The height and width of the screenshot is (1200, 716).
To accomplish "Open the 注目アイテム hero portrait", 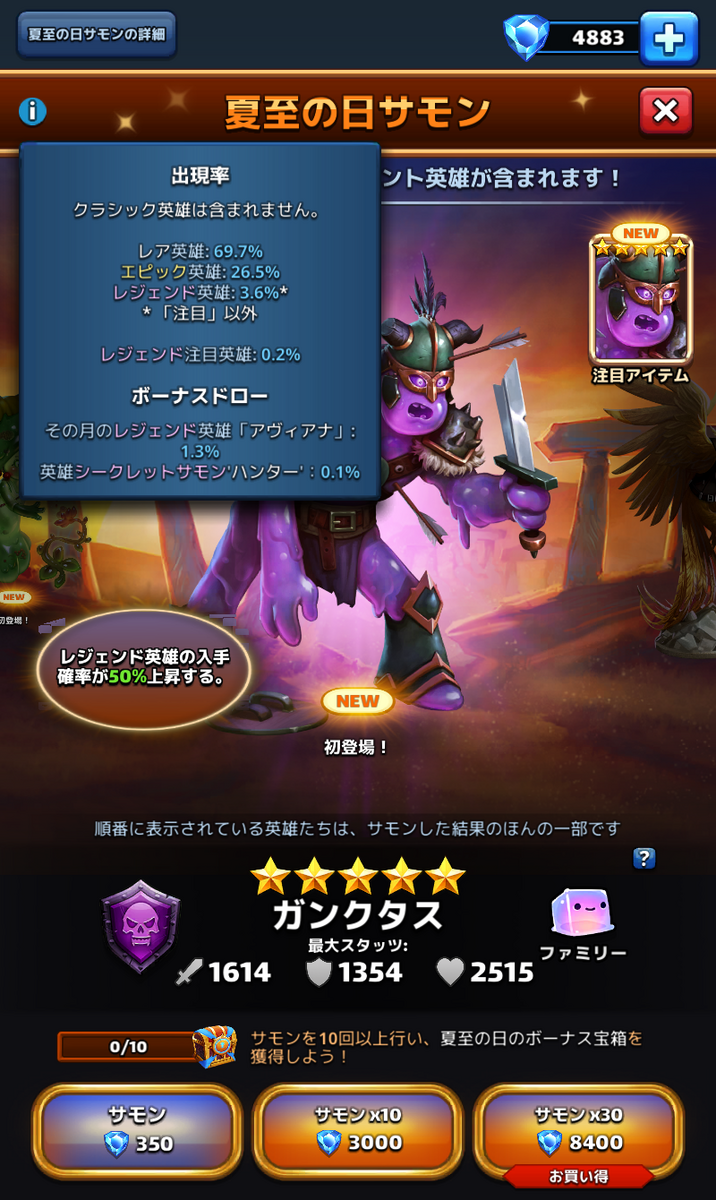I will click(640, 298).
